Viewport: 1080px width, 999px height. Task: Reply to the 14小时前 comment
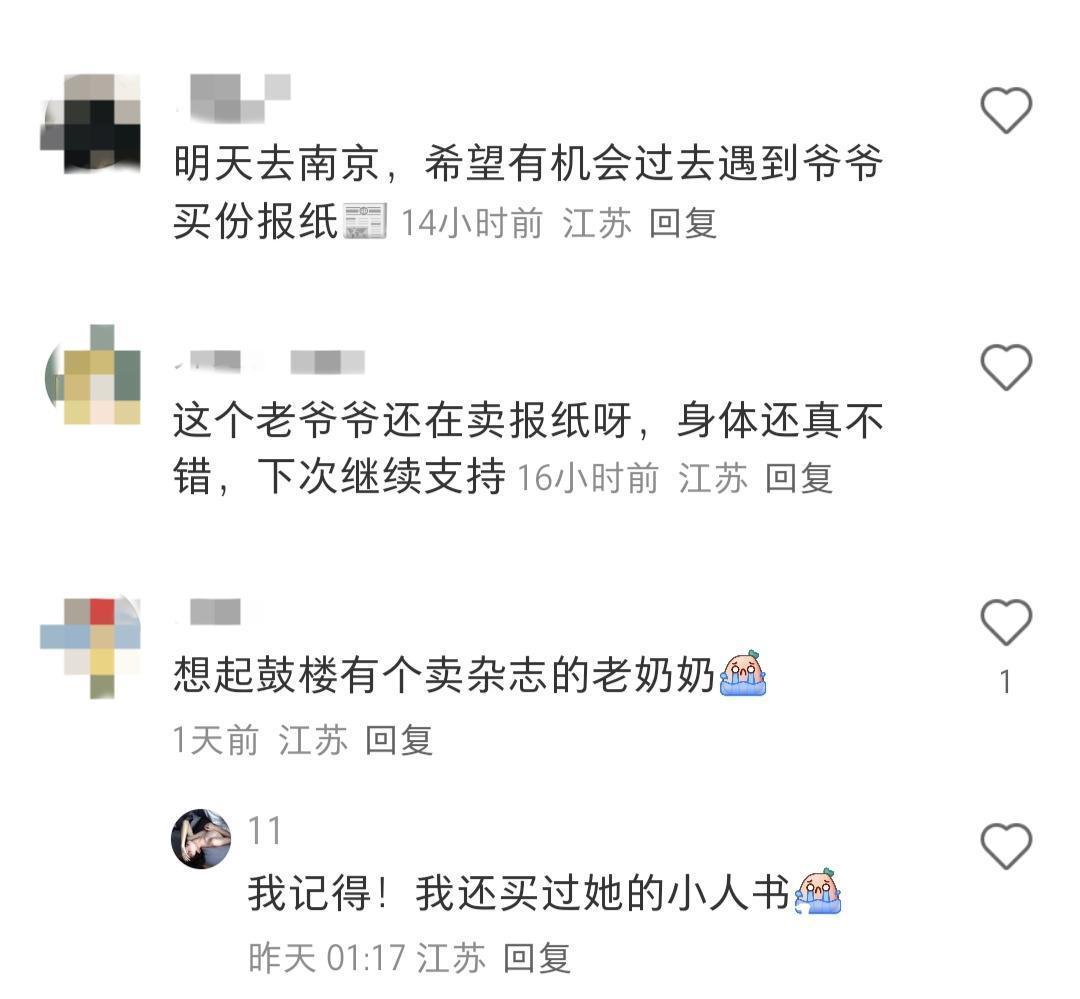point(683,223)
